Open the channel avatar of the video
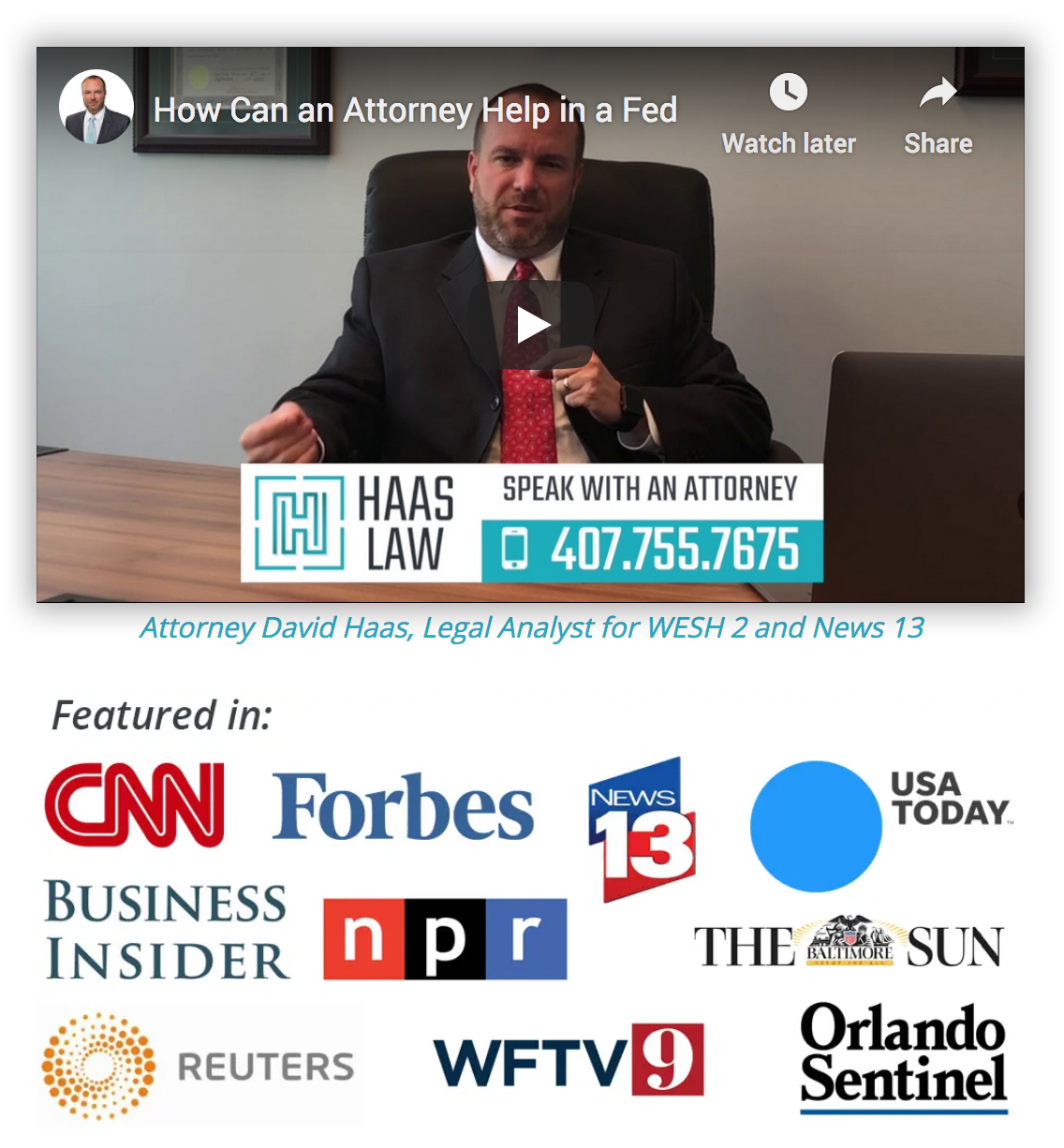The width and height of the screenshot is (1064, 1148). point(96,107)
